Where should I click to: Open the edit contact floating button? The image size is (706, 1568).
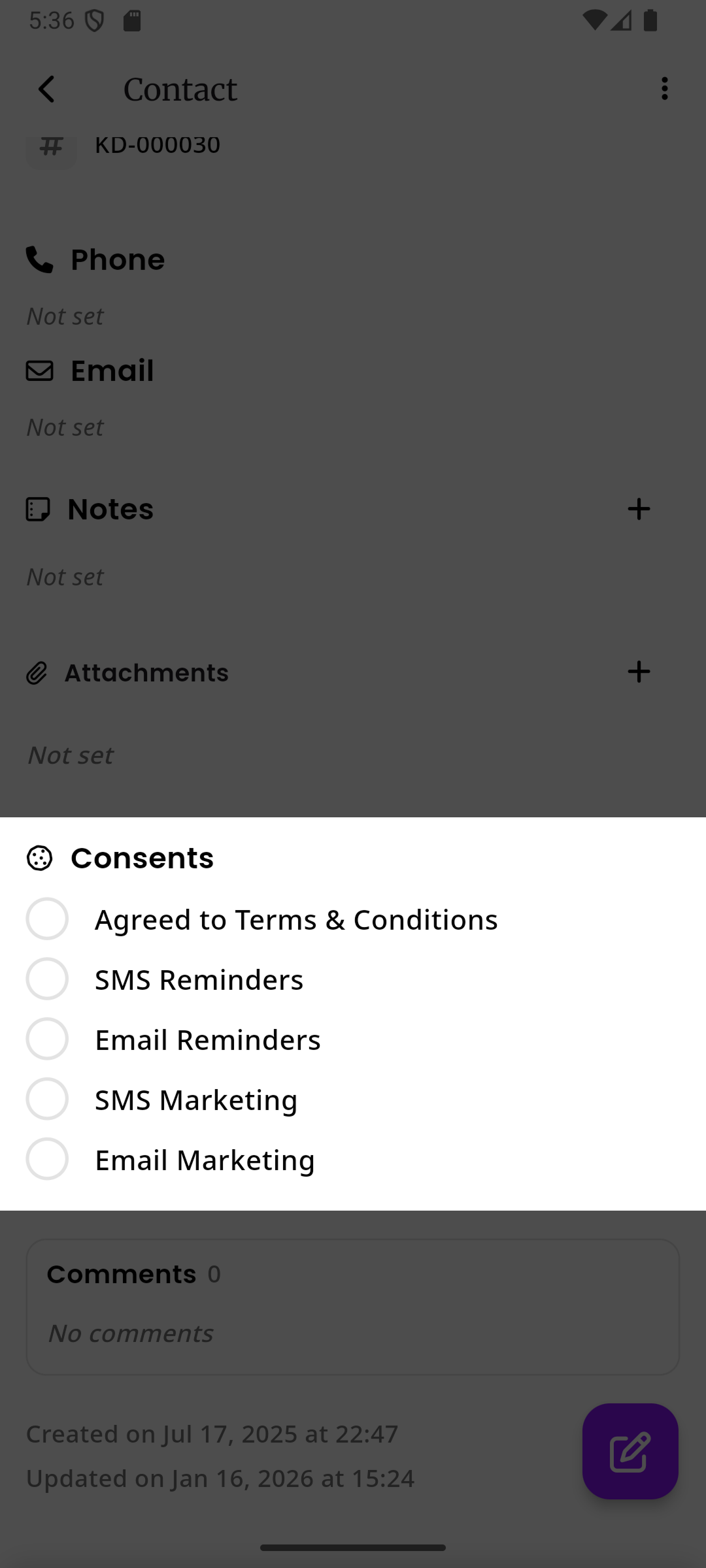[x=630, y=1452]
